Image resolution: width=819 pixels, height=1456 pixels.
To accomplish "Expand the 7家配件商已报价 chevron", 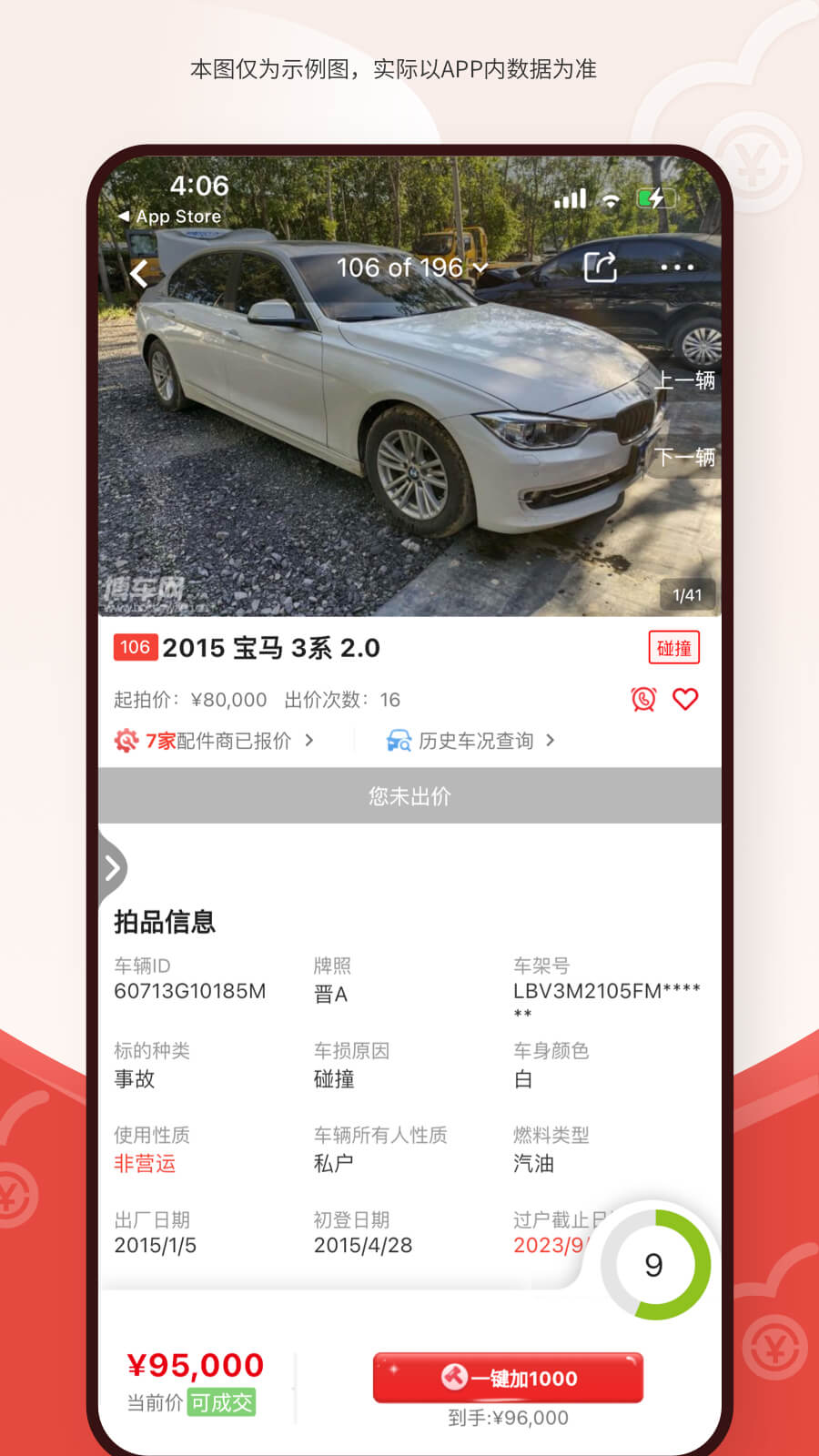I will 309,740.
